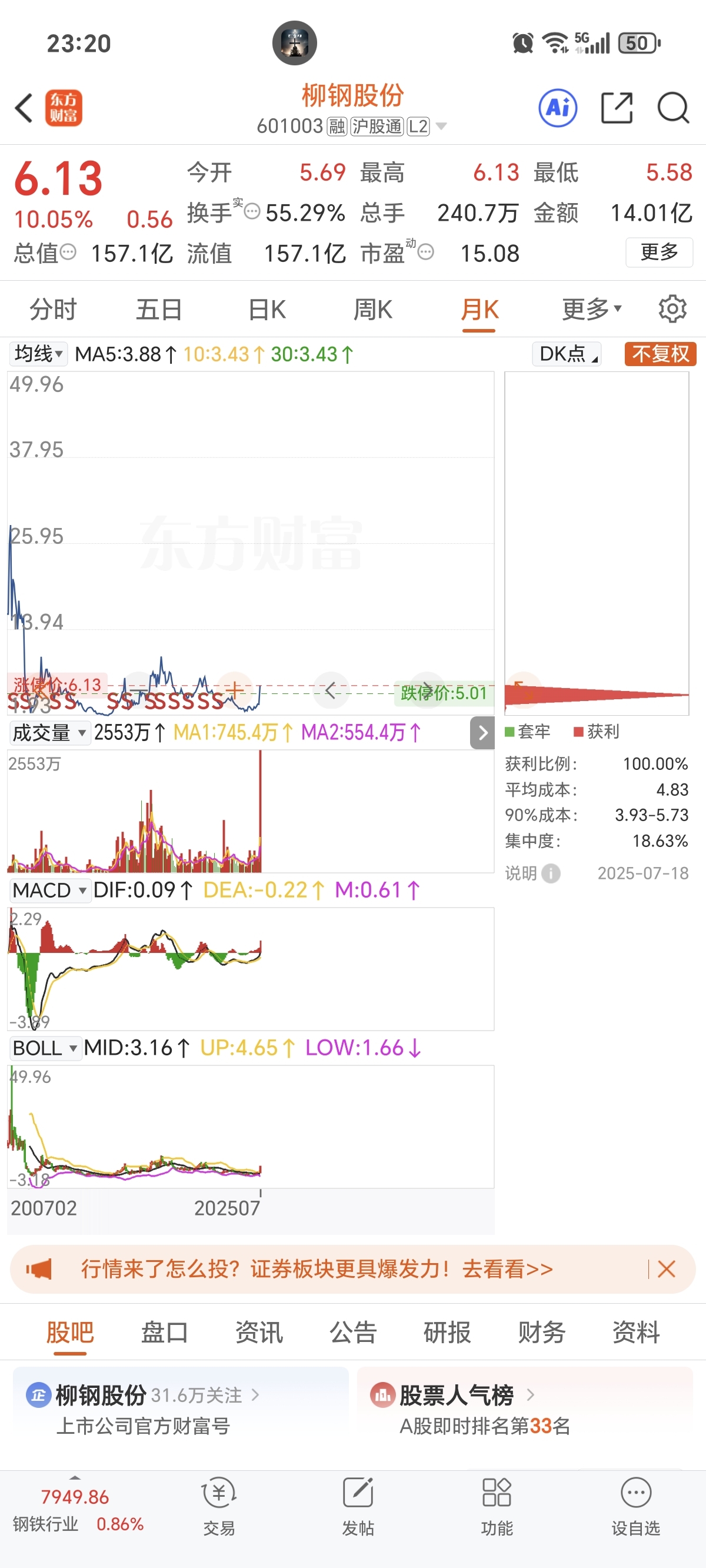
Task: Open the 财务 tab
Action: [x=542, y=1333]
